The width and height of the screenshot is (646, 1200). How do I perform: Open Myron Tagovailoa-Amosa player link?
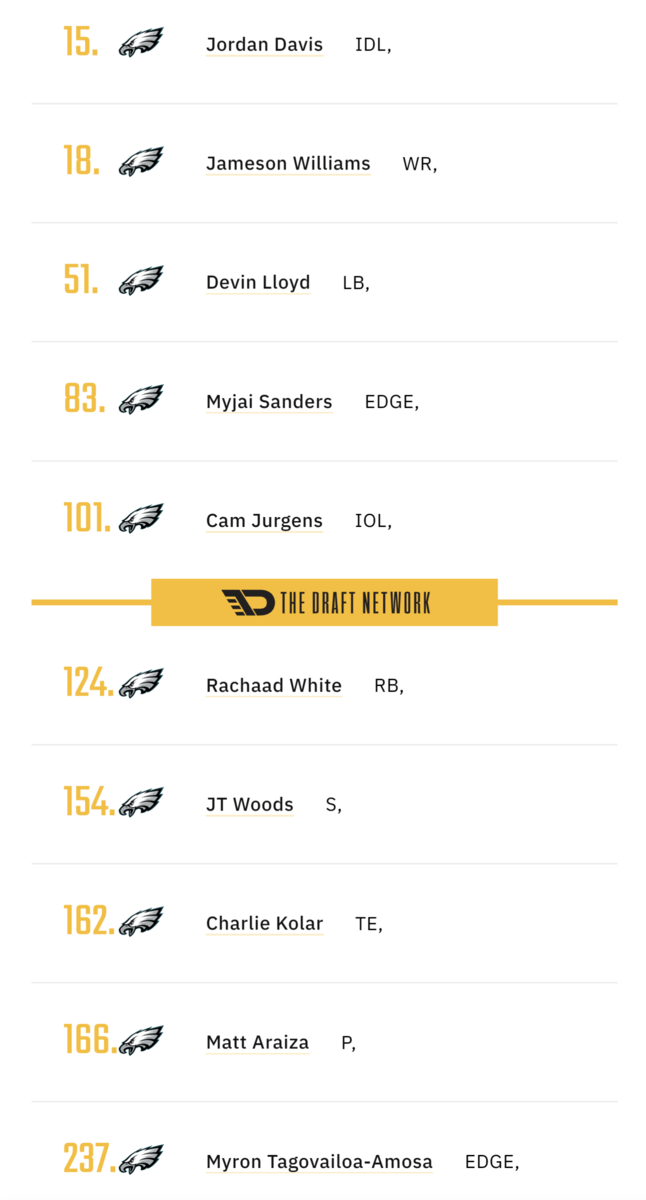pyautogui.click(x=319, y=1162)
